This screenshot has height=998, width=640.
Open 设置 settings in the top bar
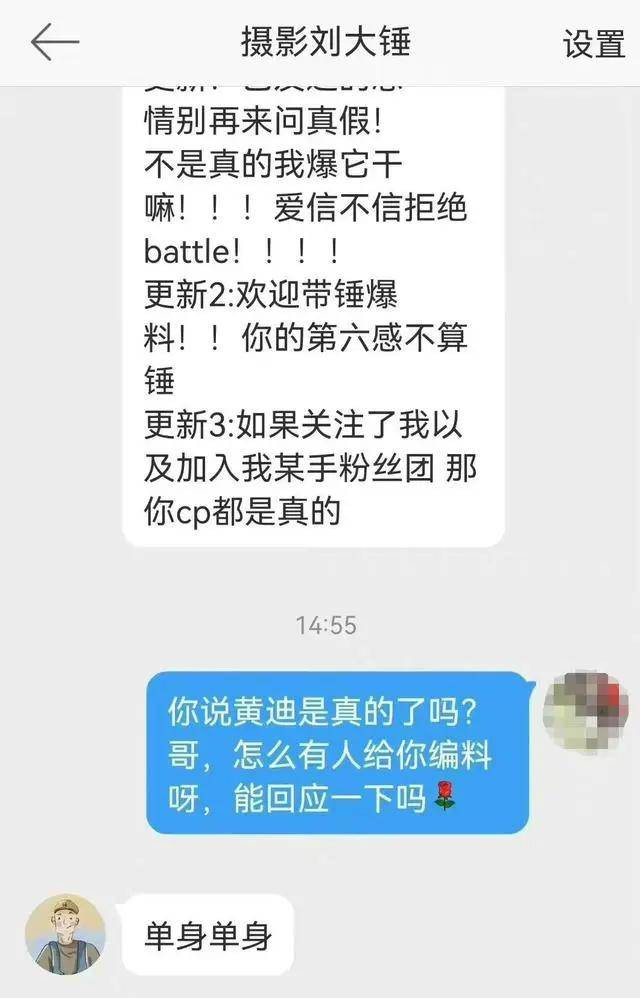[x=593, y=44]
